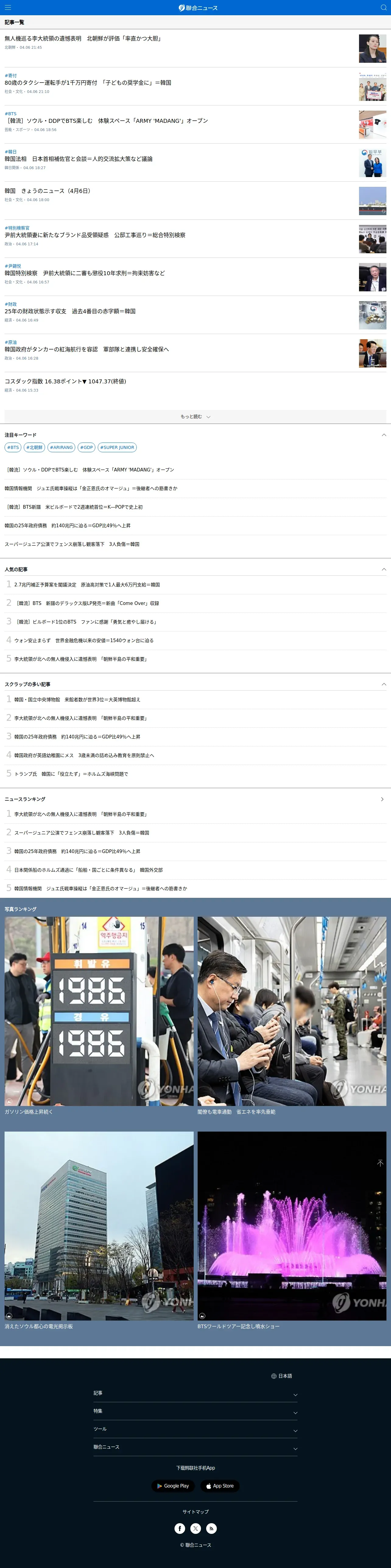
Task: Open the ニュースランキング chevron
Action: [382, 799]
